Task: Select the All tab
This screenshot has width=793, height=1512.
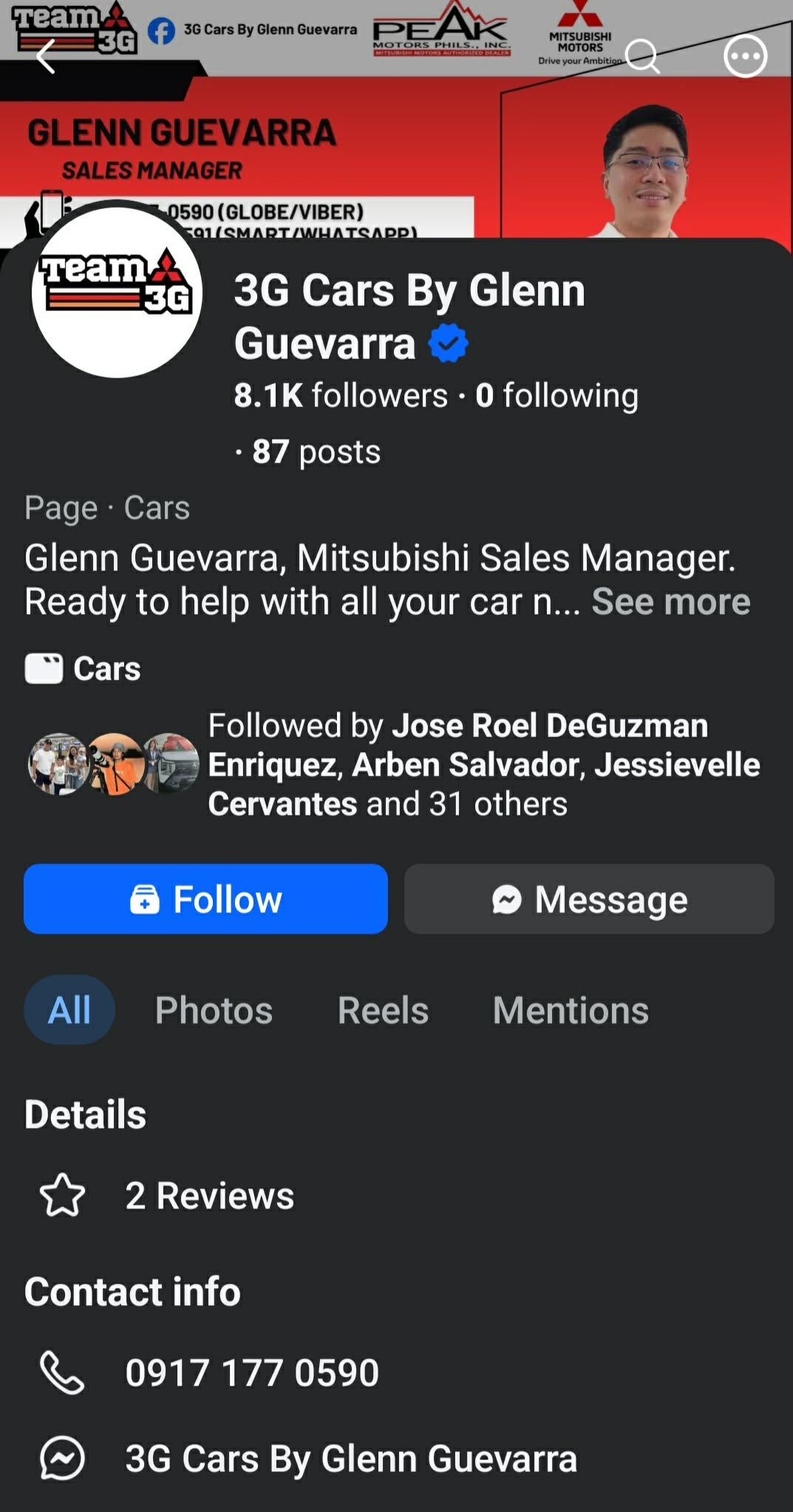Action: point(69,1010)
